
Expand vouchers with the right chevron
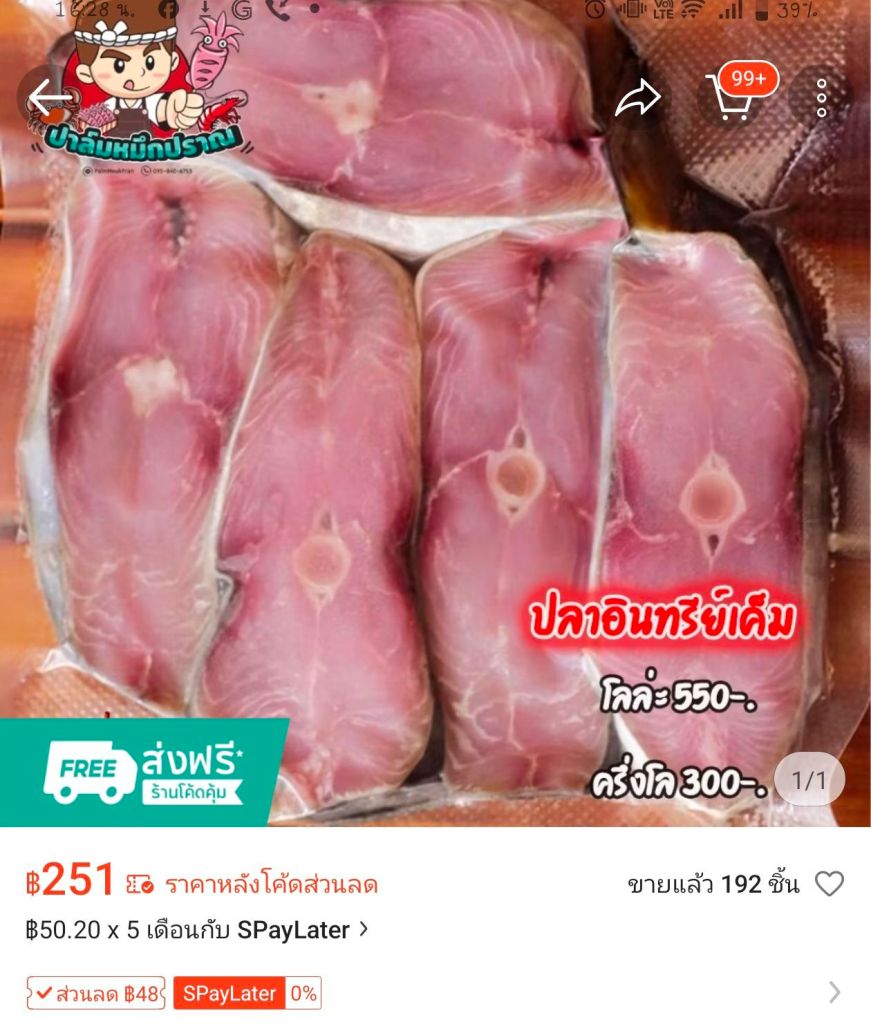tap(834, 992)
